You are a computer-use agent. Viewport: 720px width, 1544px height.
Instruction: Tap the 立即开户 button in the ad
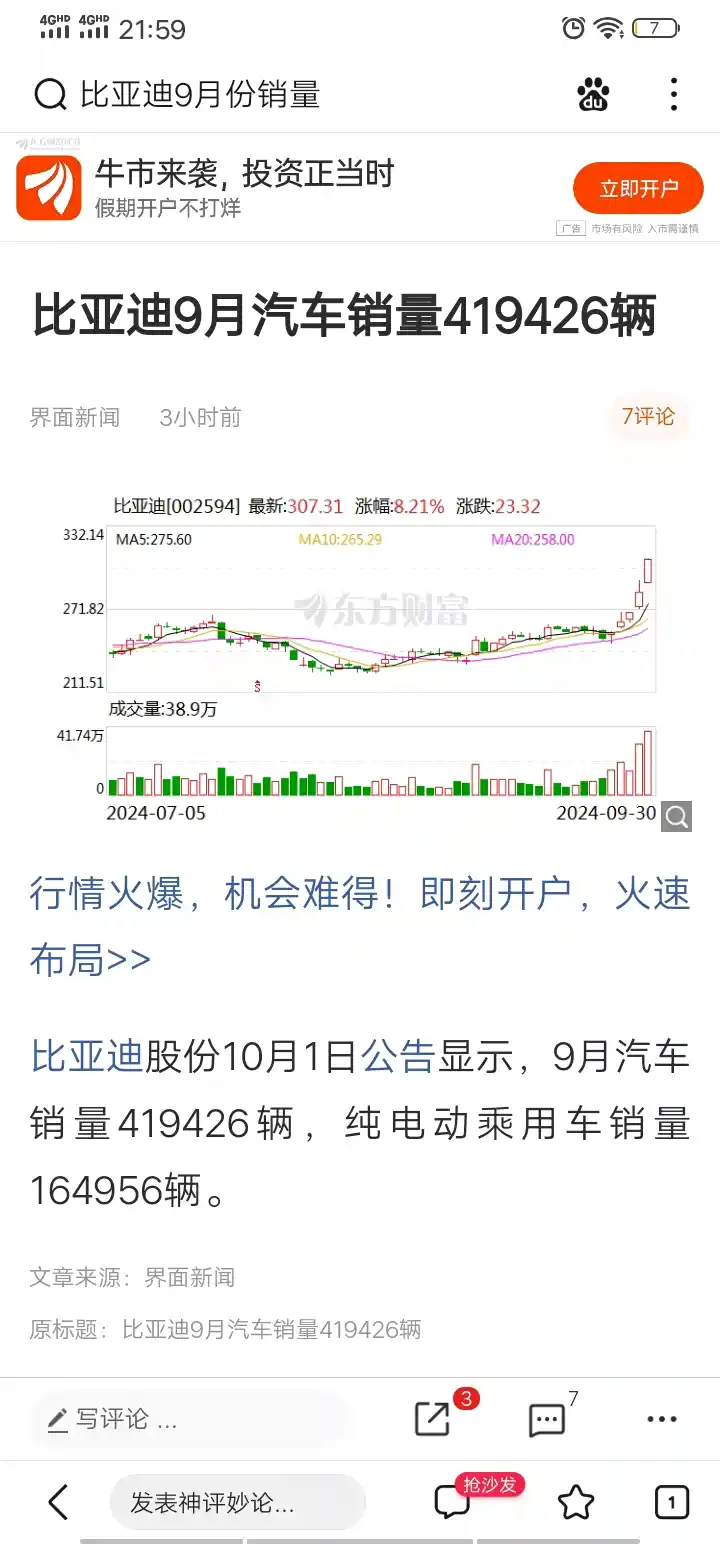coord(638,188)
